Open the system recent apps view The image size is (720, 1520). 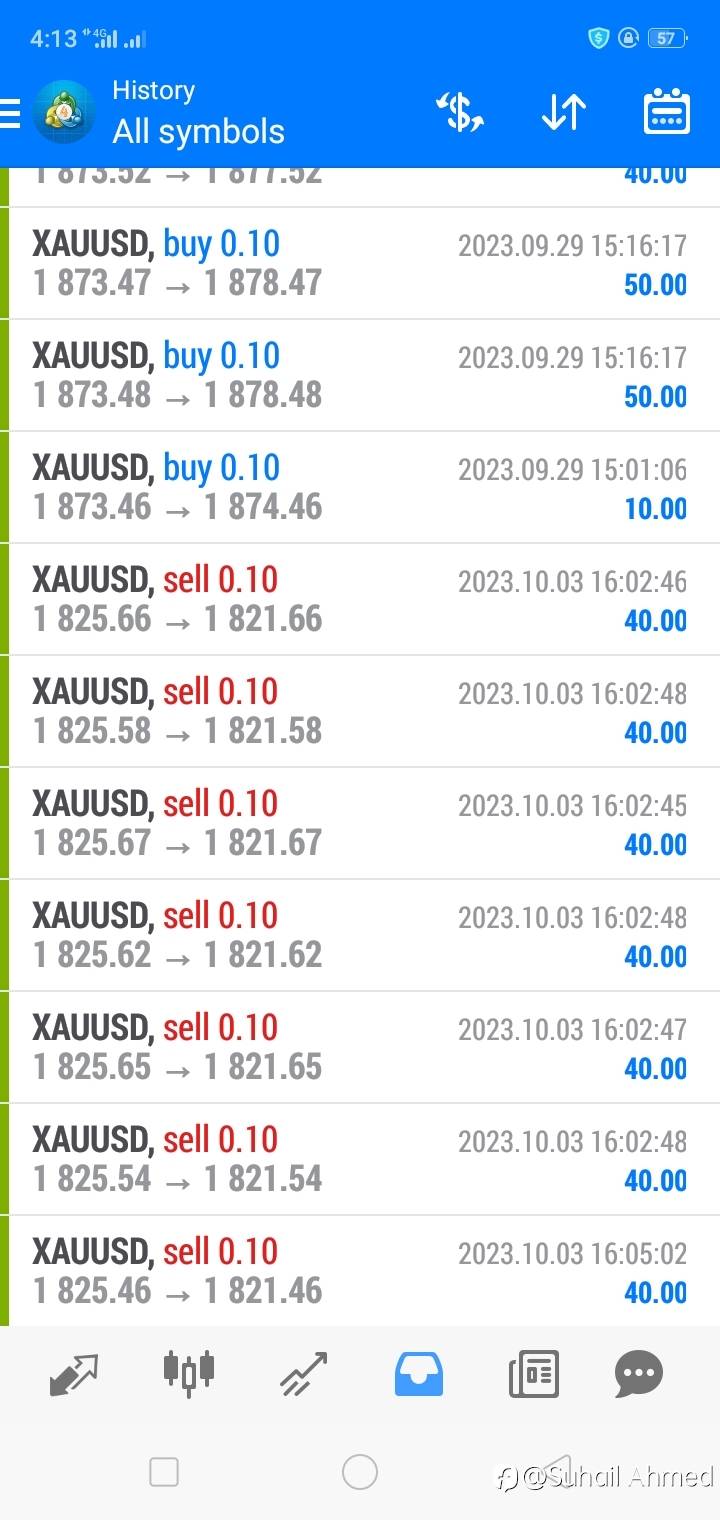[164, 1472]
